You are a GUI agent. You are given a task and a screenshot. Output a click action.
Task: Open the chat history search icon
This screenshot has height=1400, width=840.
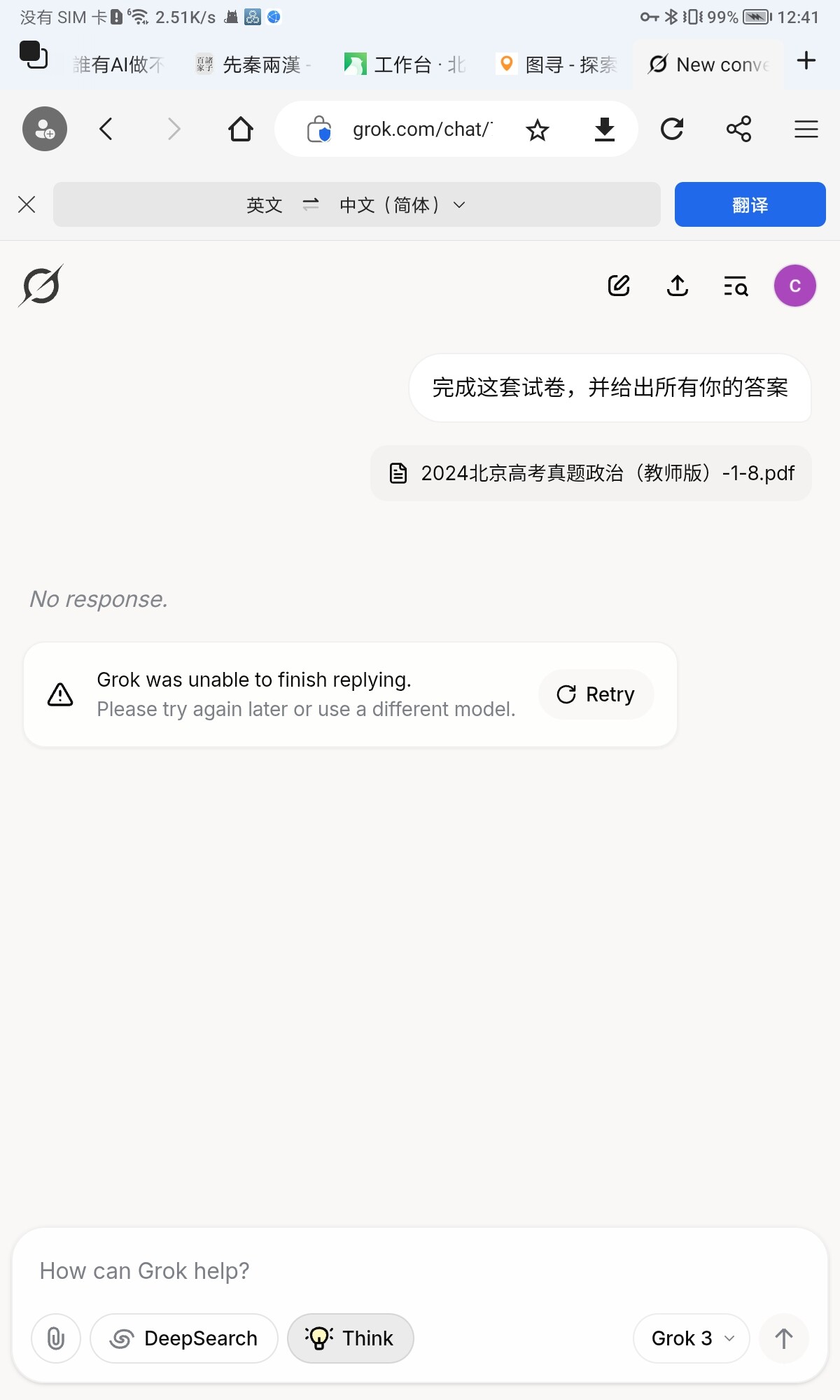(x=736, y=286)
